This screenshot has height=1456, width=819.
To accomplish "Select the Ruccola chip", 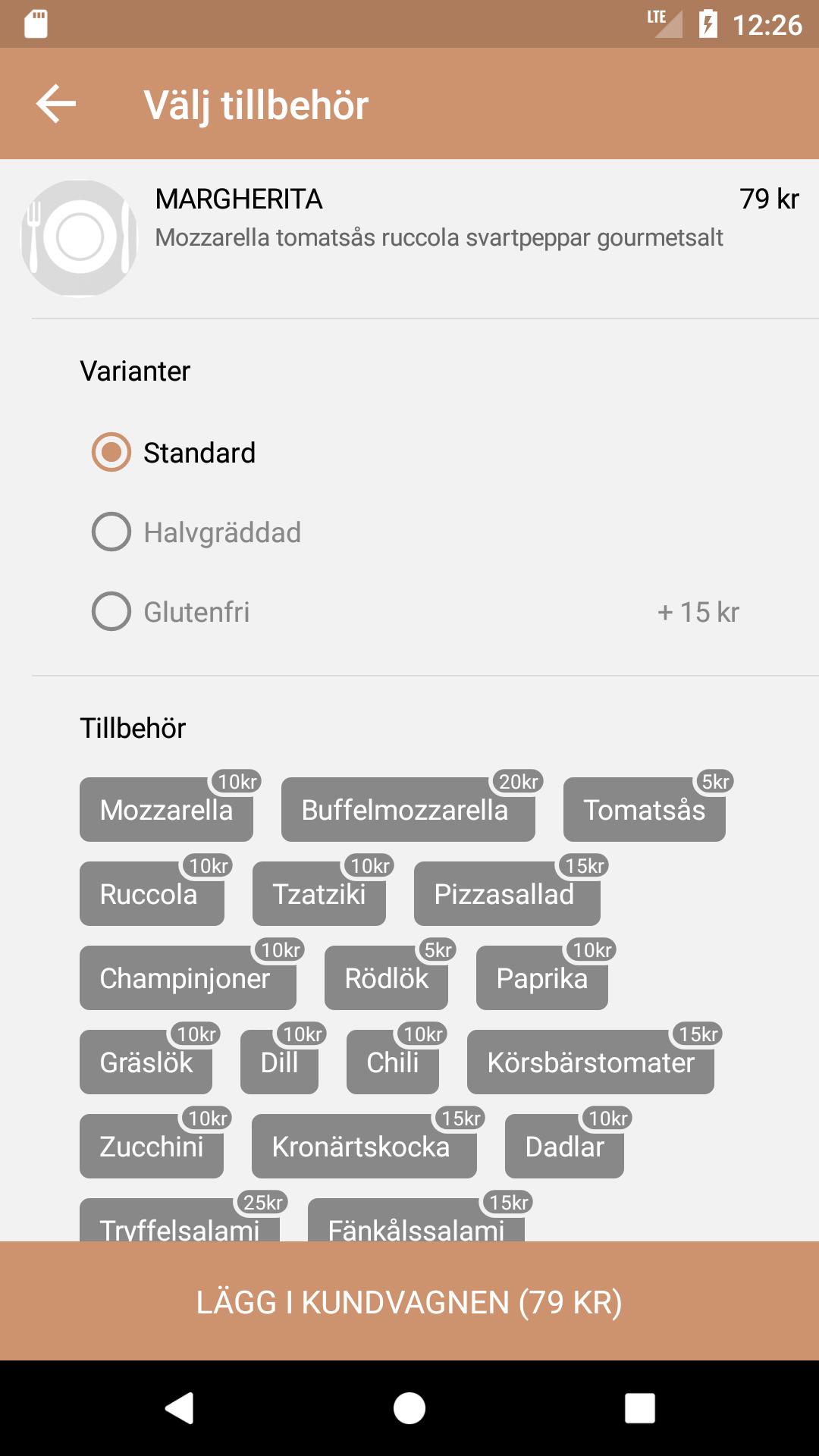I will pos(151,894).
